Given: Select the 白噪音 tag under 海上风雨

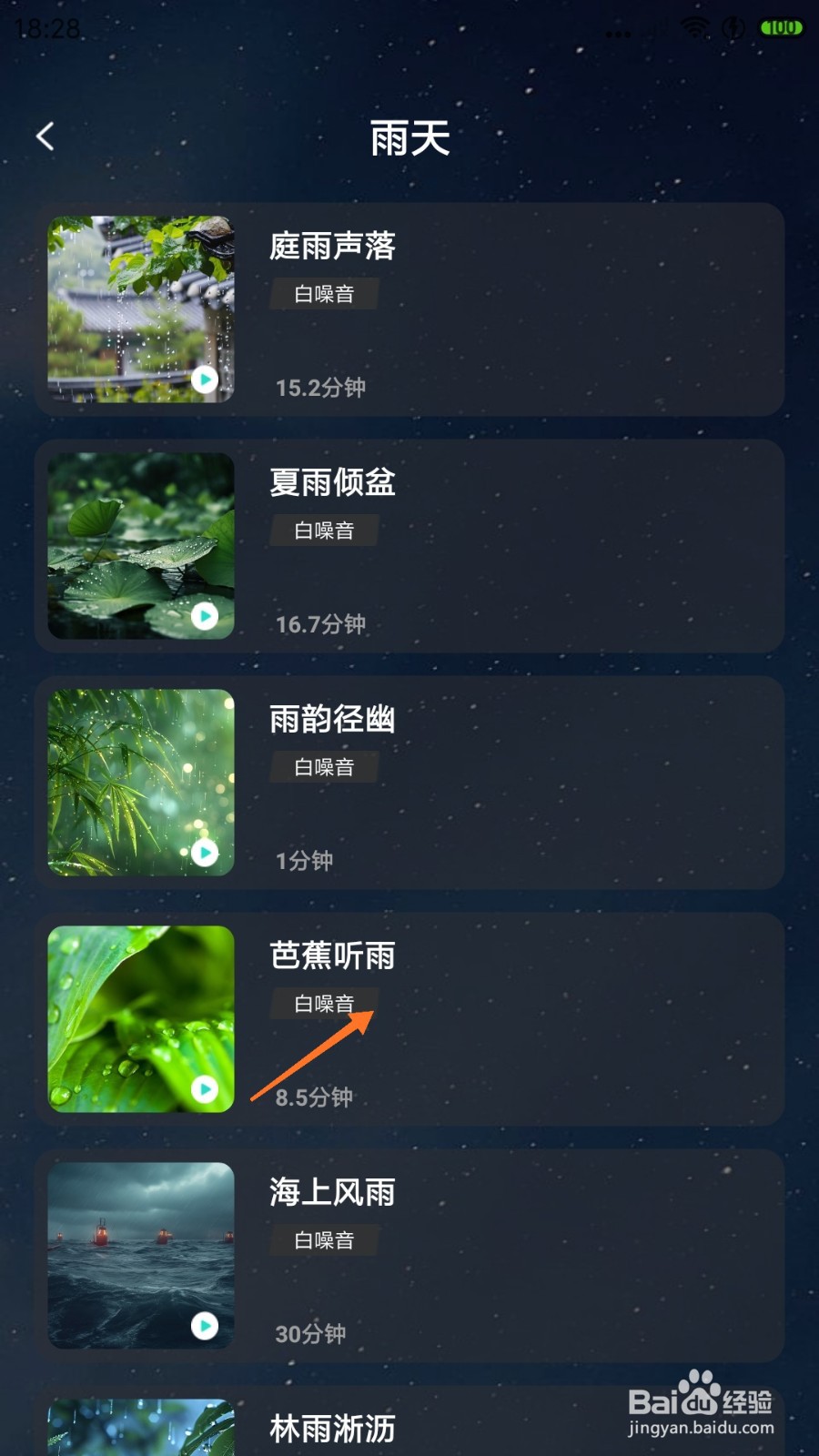Looking at the screenshot, I should pos(324,1240).
